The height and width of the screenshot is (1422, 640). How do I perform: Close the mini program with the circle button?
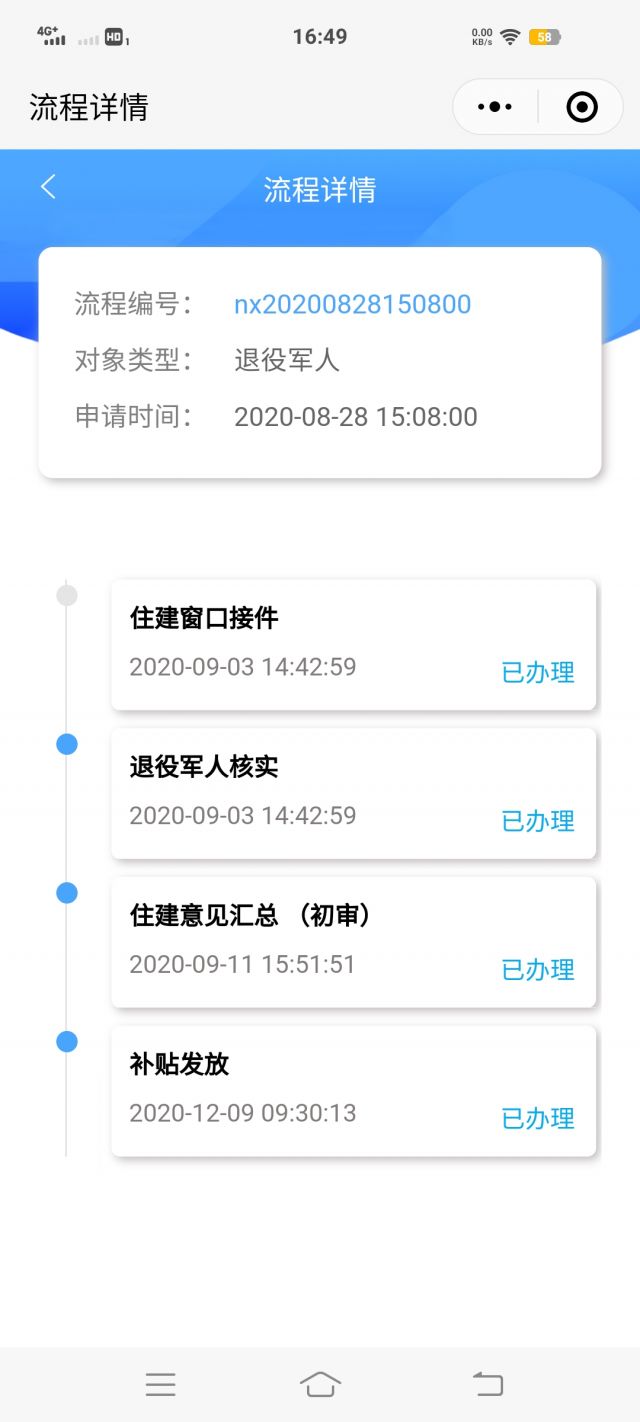point(581,106)
